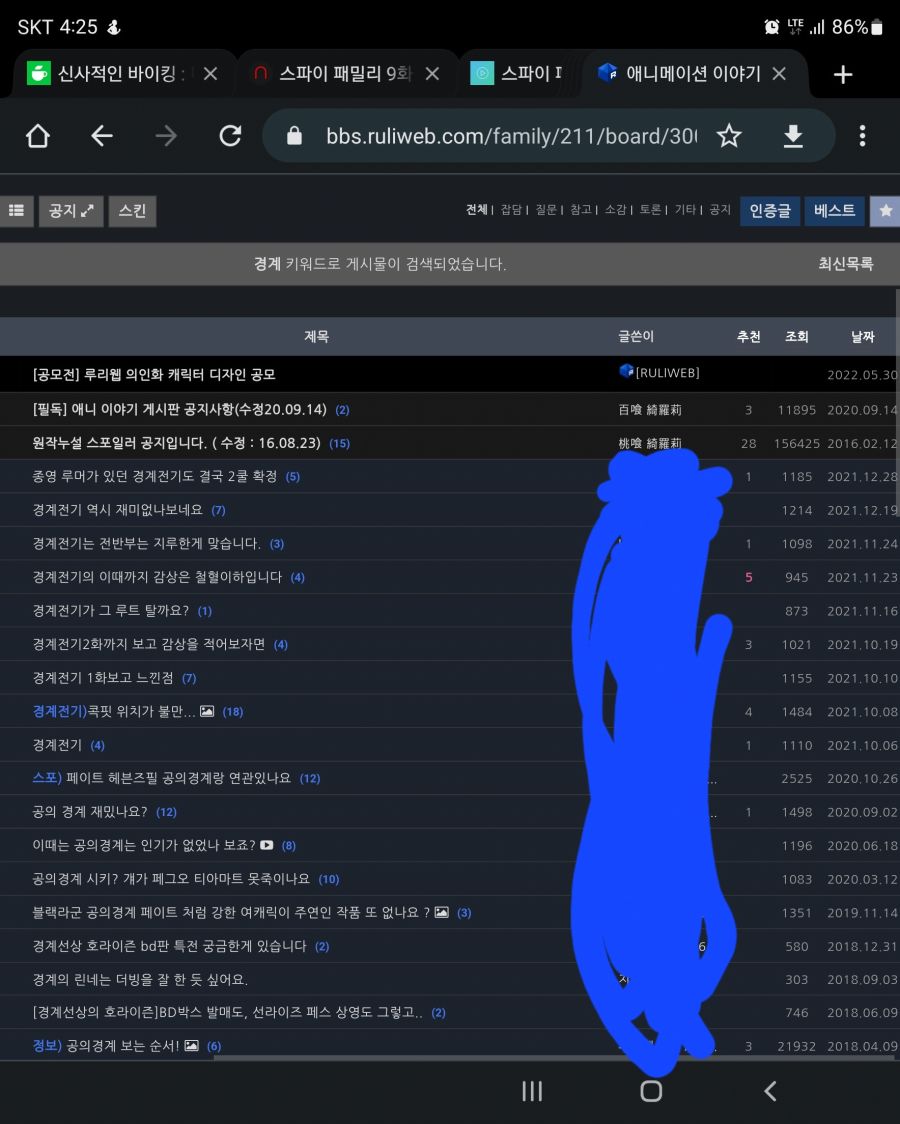Open the 인증글 board filter
Viewport: 900px width, 1124px height.
click(770, 211)
